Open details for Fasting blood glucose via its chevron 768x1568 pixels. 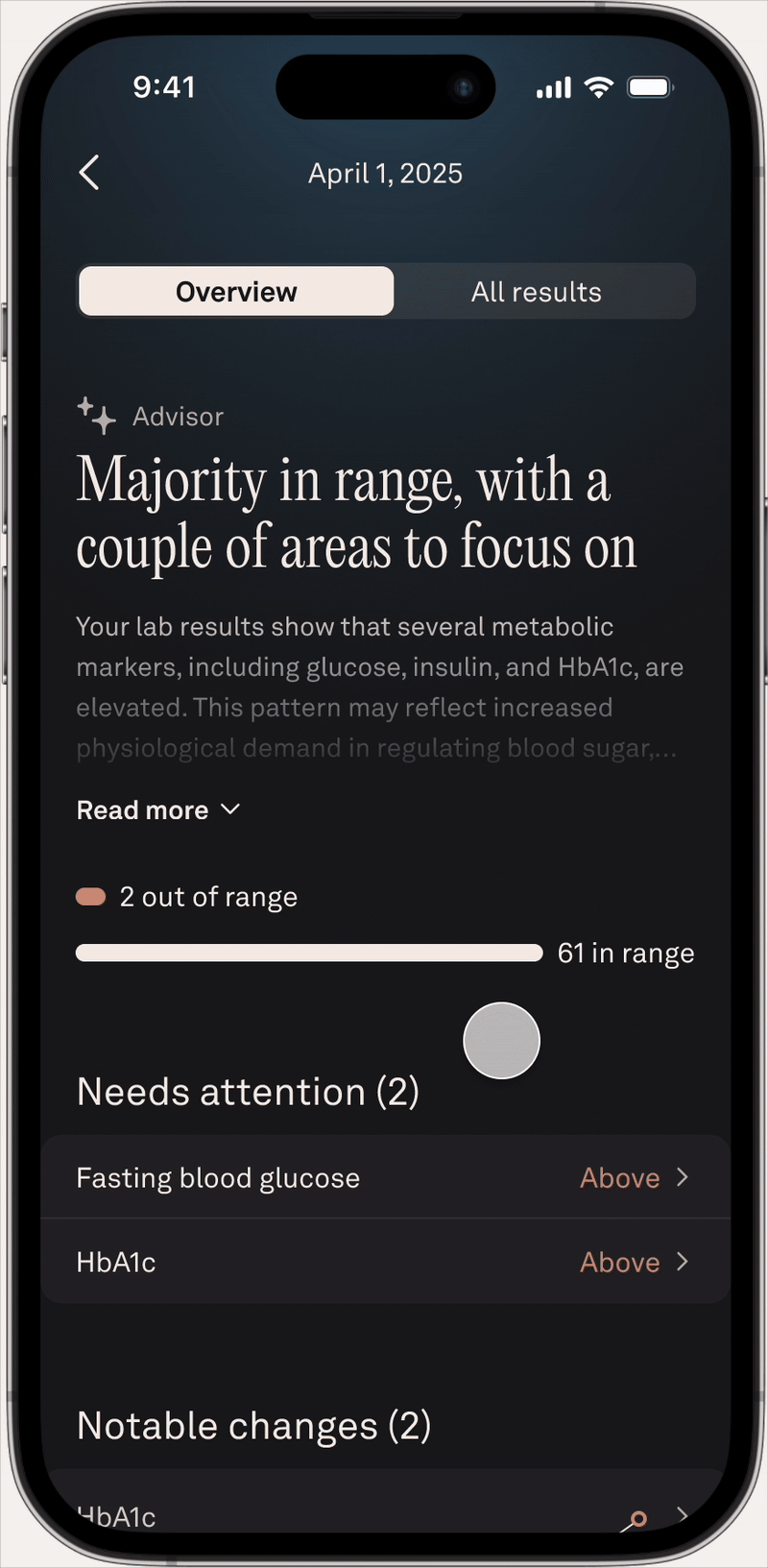click(x=684, y=1177)
